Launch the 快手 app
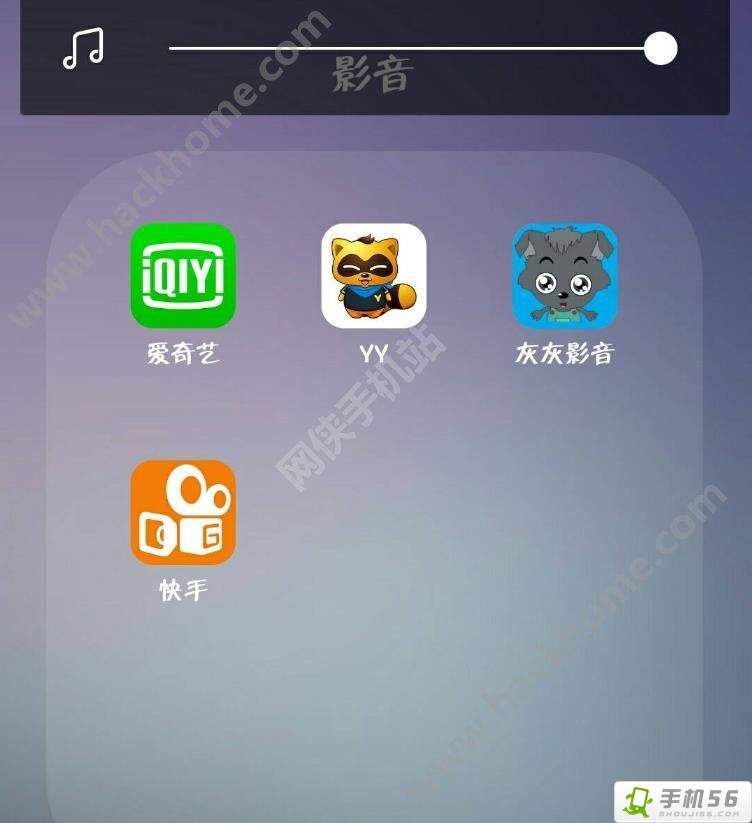 [183, 512]
